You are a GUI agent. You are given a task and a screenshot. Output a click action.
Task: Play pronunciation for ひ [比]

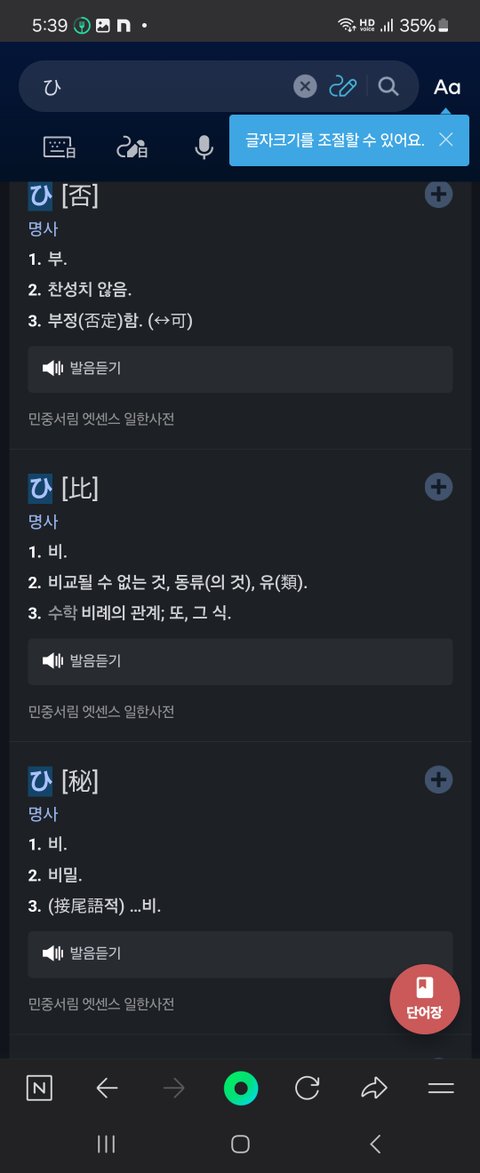[x=240, y=661]
